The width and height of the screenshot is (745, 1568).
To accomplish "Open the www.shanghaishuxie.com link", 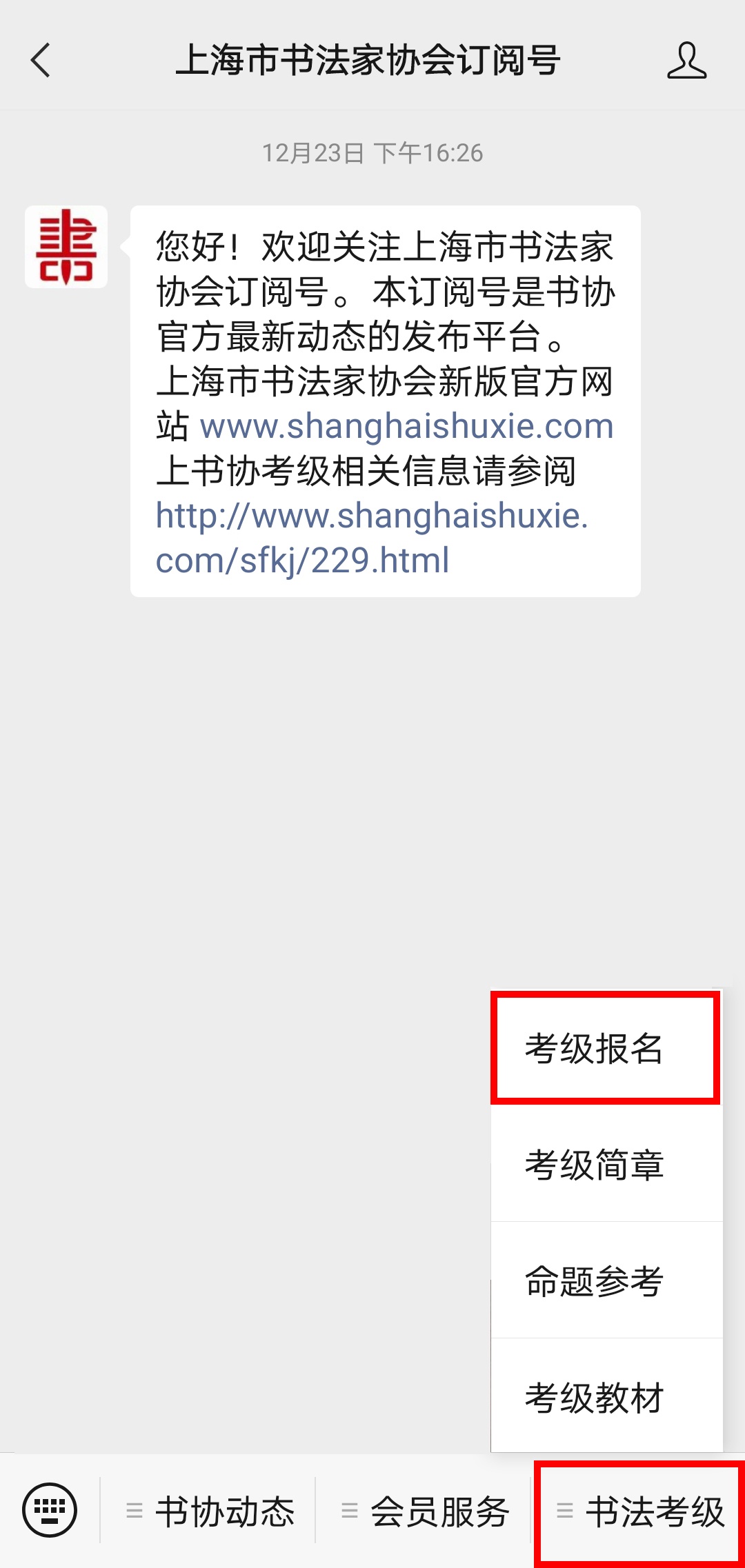I will (x=406, y=426).
